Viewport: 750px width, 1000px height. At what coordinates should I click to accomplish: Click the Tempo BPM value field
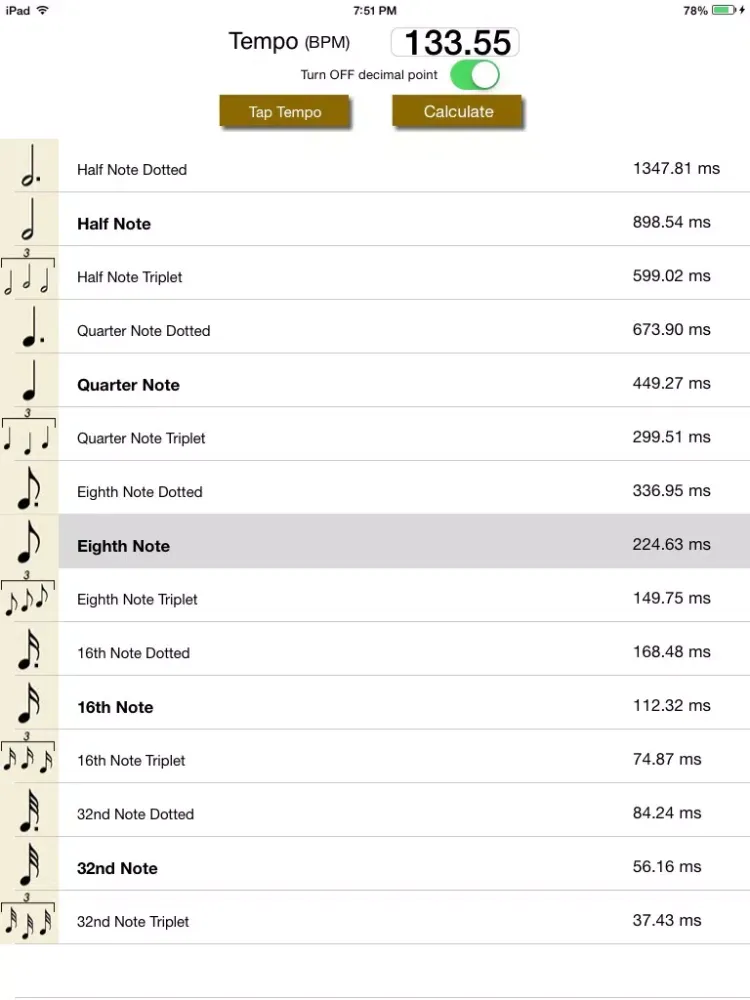(455, 42)
